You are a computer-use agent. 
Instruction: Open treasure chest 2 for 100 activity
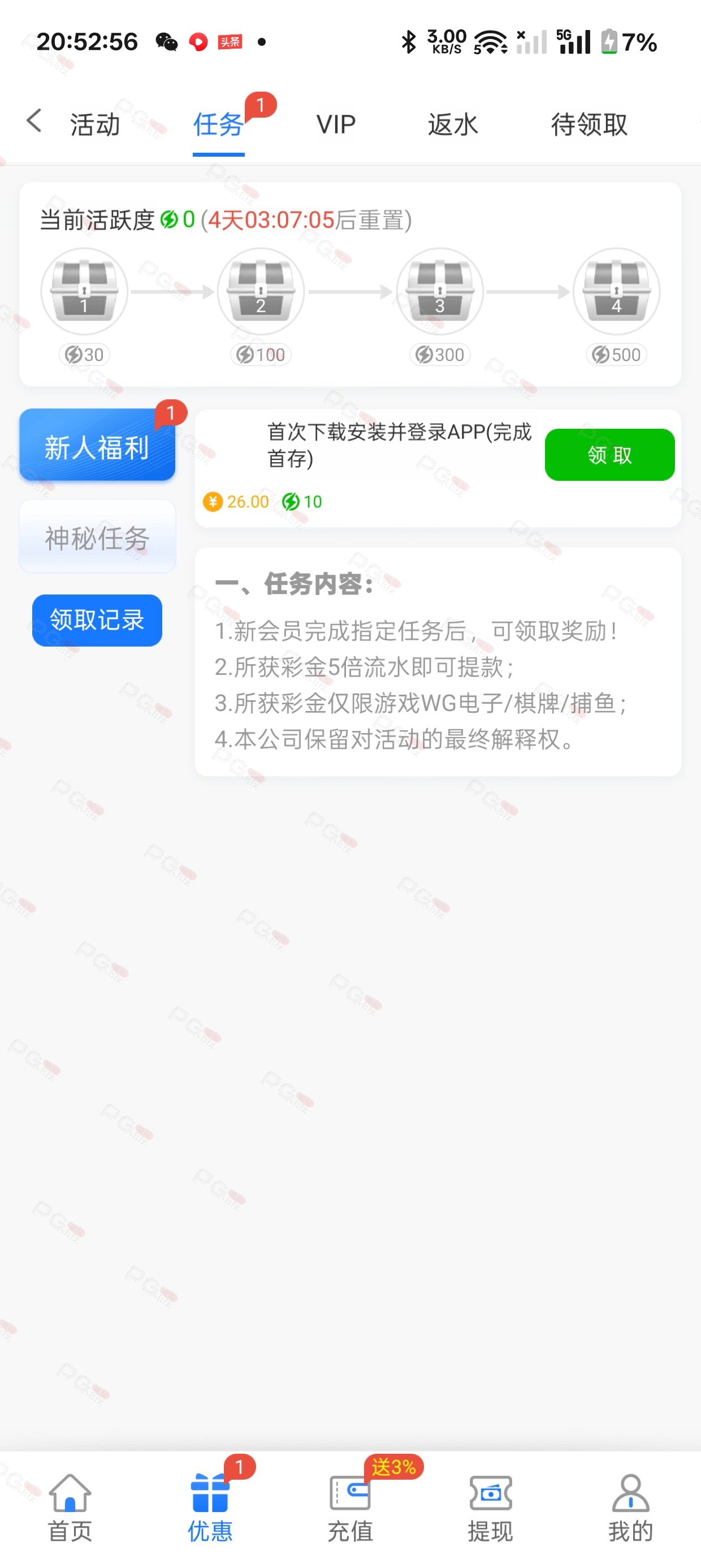(261, 291)
